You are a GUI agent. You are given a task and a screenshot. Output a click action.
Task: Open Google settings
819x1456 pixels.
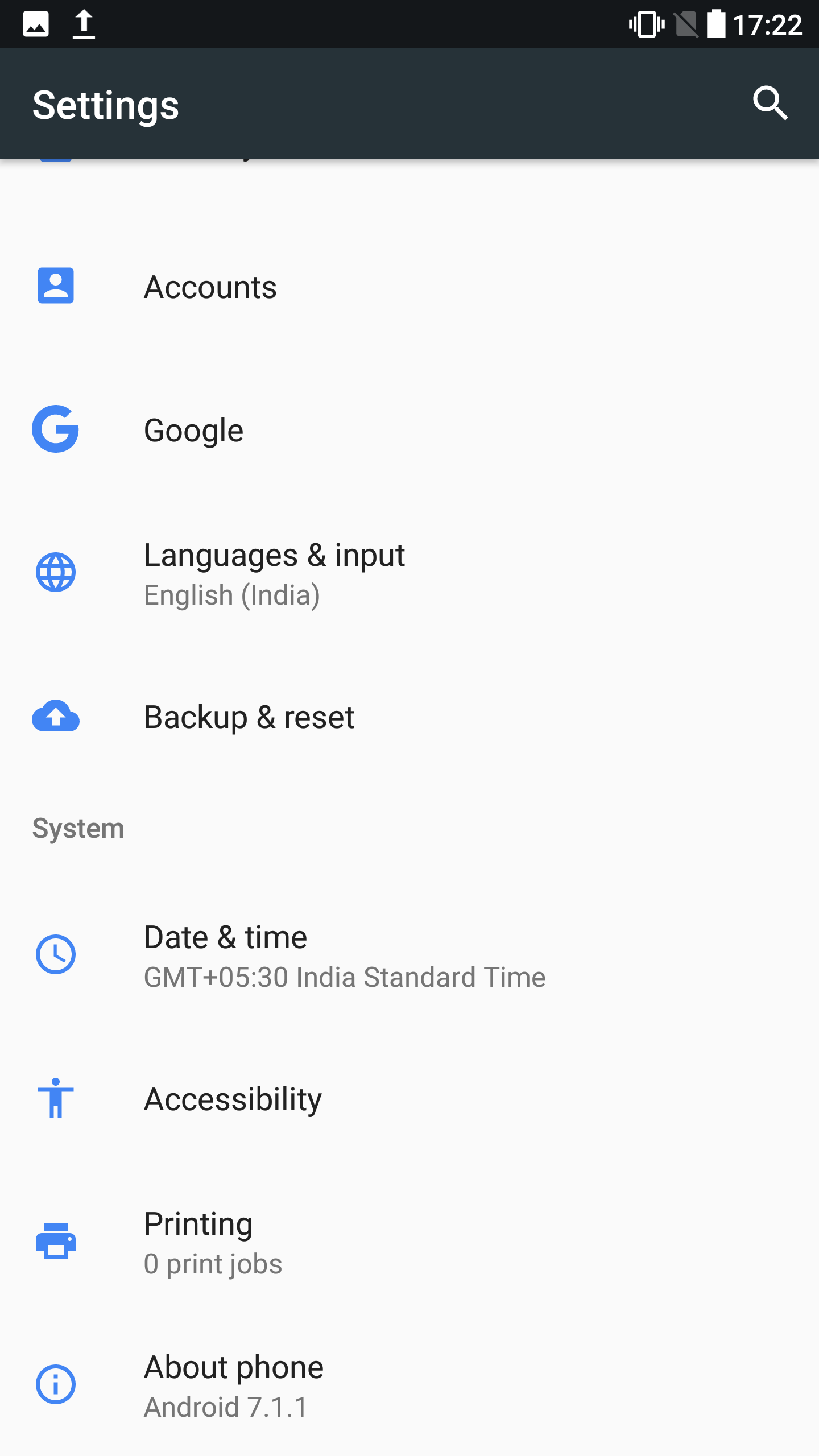coord(193,430)
